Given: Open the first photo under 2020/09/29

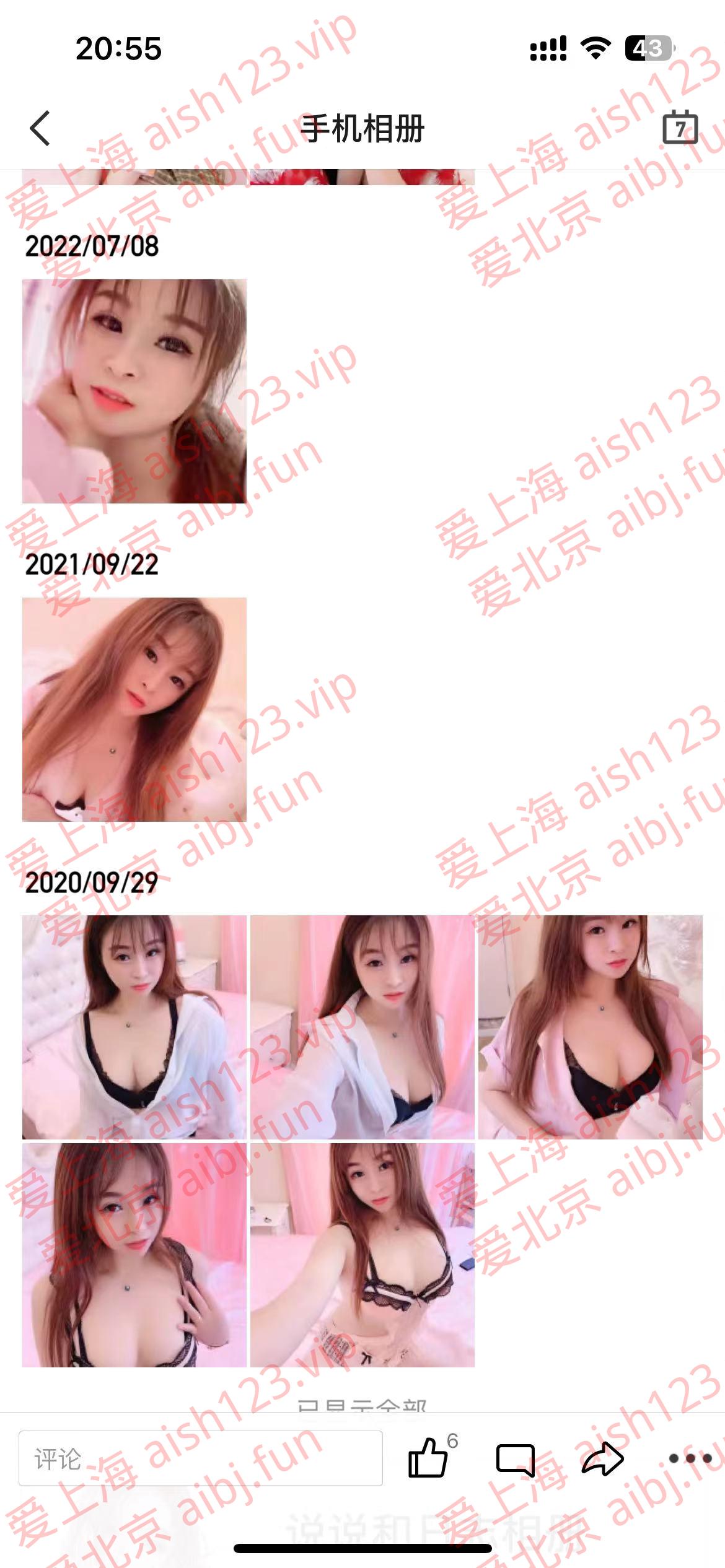Looking at the screenshot, I should pos(134,1027).
